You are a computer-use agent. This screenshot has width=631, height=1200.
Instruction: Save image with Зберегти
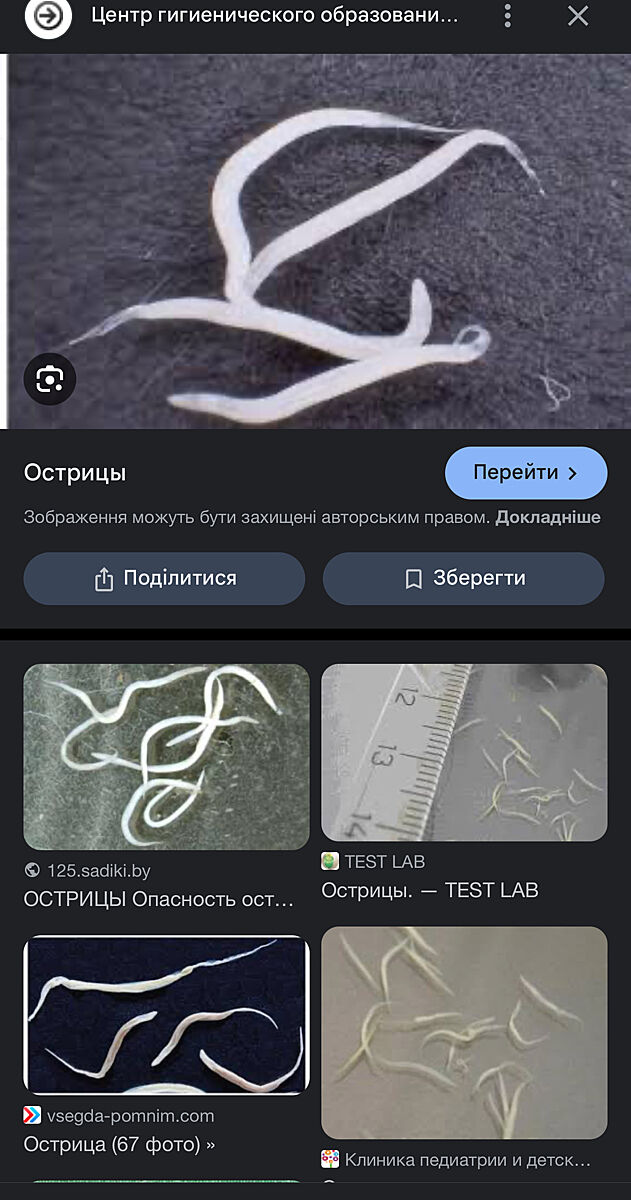(x=463, y=579)
